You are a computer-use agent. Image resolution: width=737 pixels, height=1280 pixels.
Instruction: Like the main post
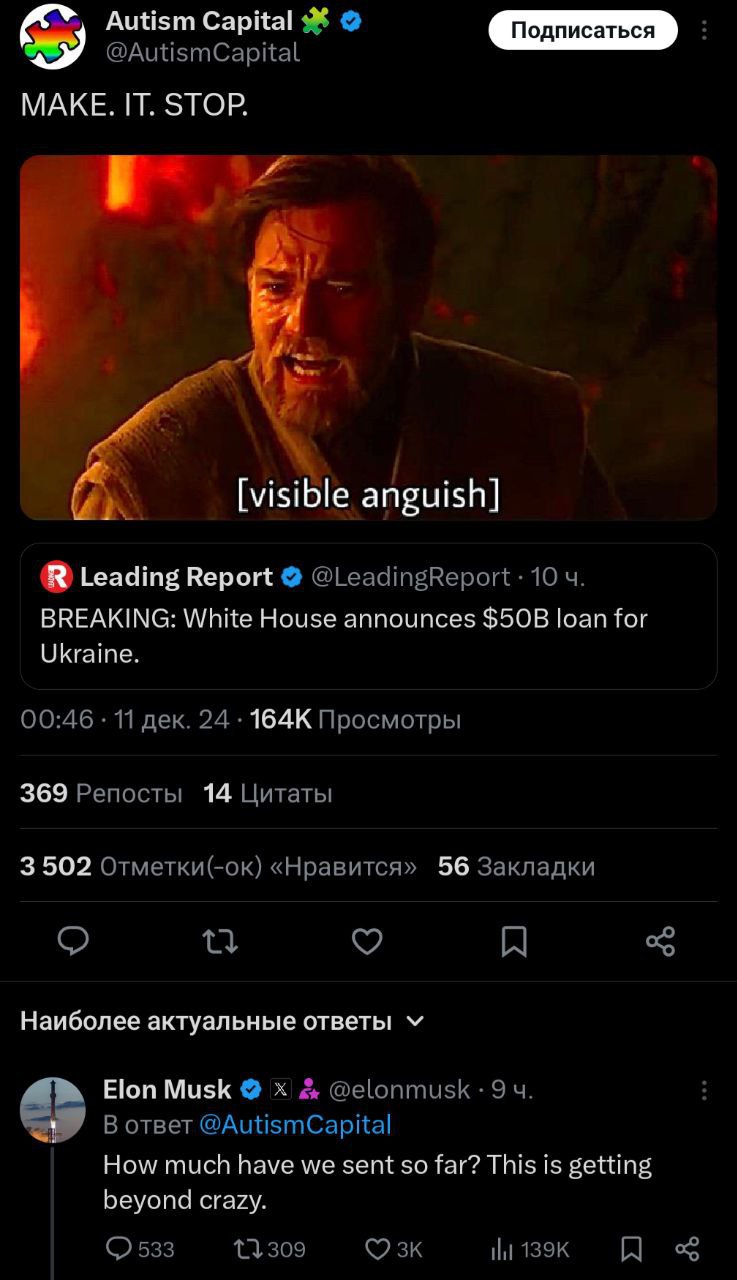point(367,941)
